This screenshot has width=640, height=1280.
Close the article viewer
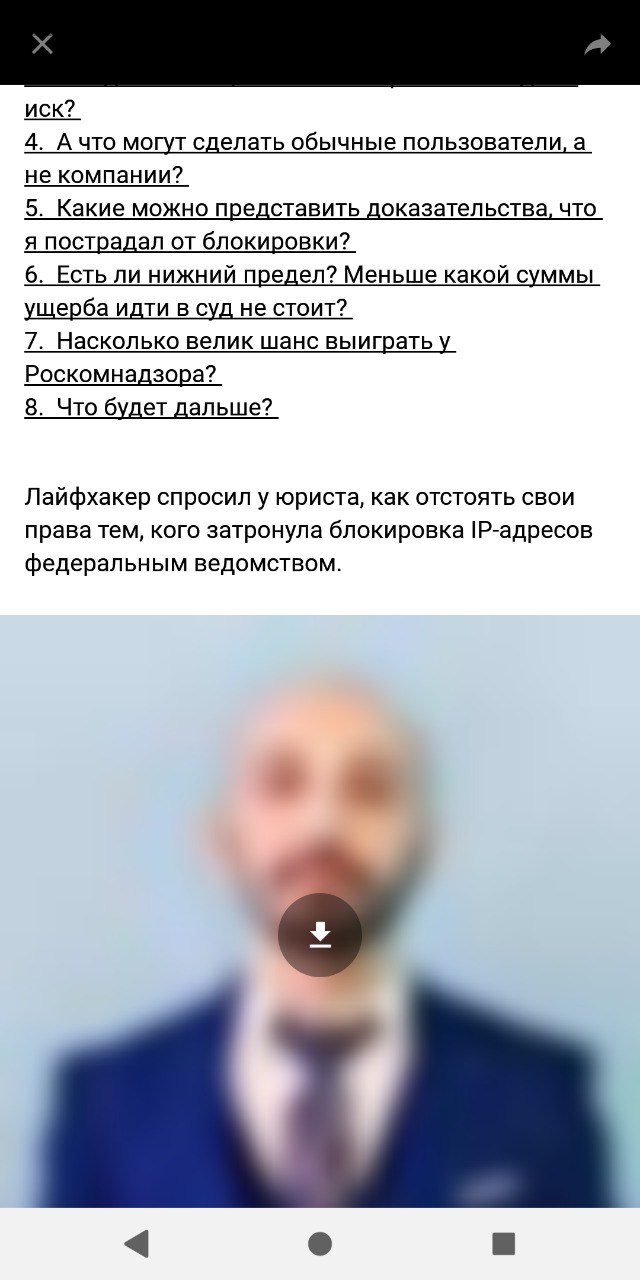point(42,43)
